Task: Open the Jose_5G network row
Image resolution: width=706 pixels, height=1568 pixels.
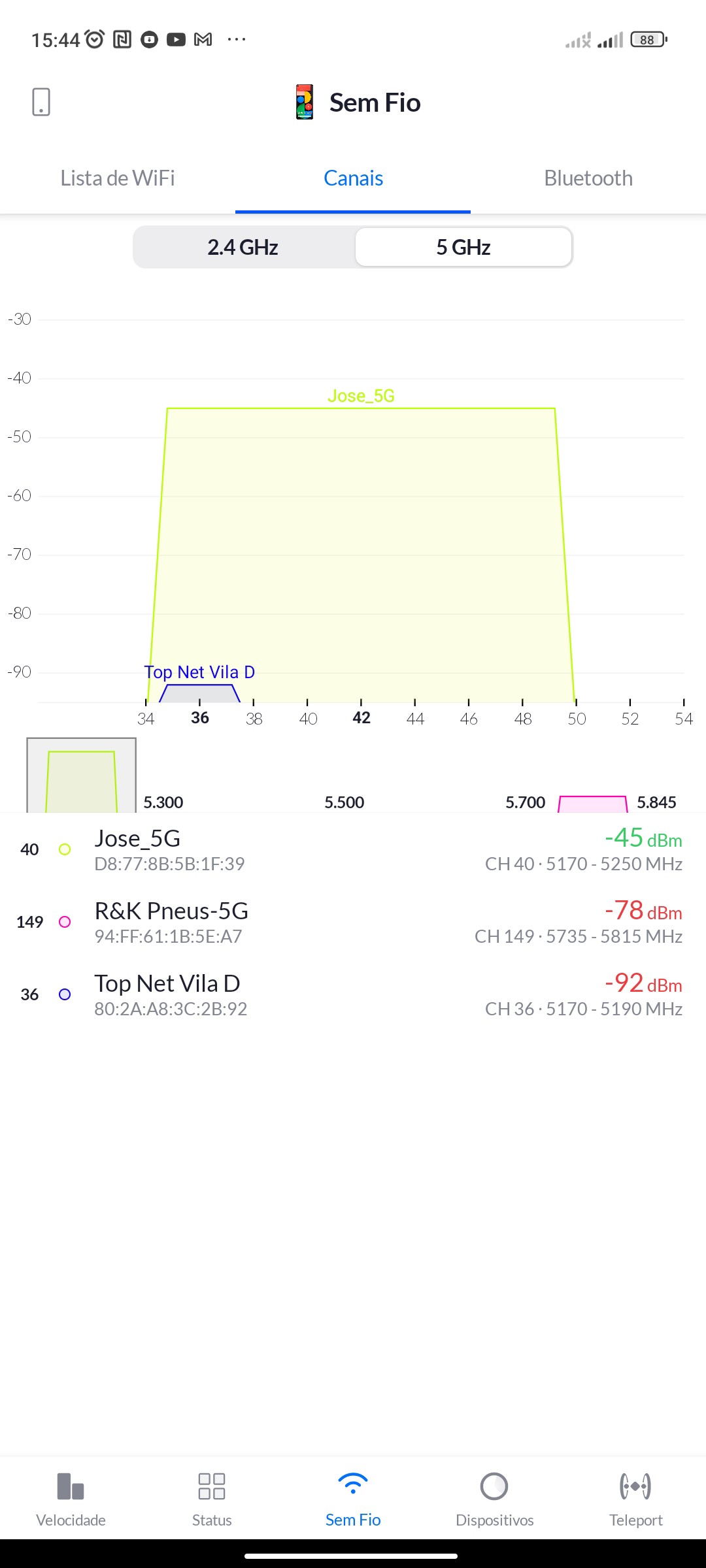Action: coord(353,850)
